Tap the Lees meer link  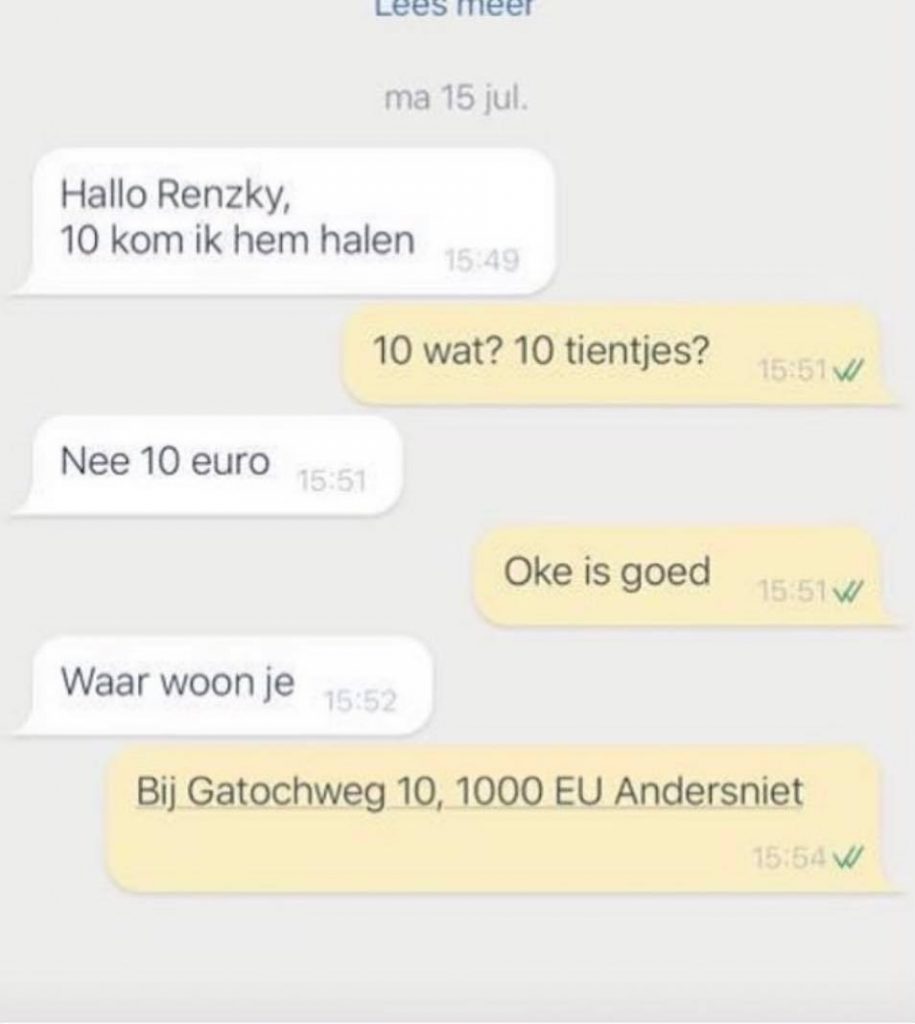tap(455, 8)
